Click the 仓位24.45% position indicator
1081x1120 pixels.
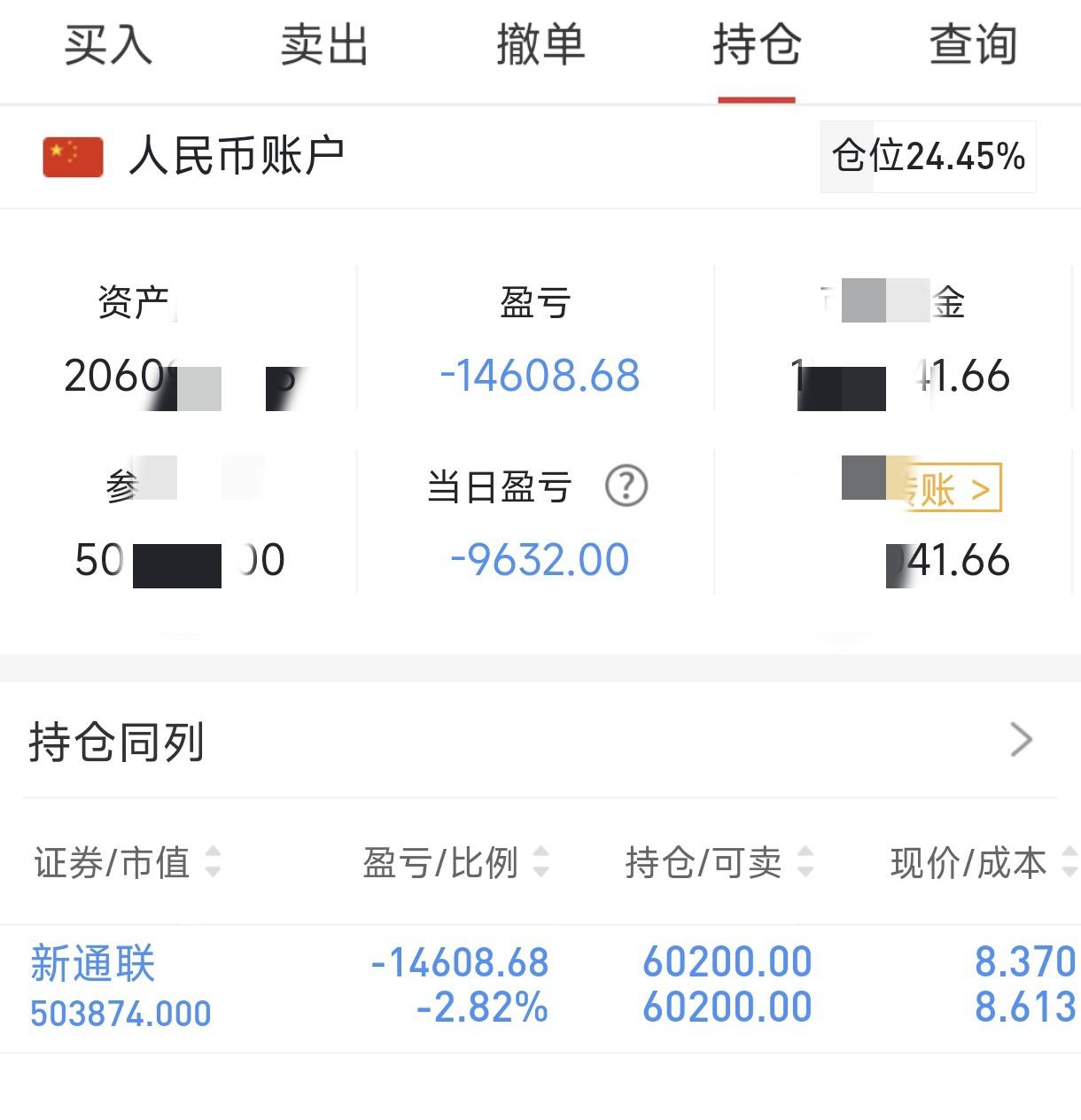coord(927,156)
